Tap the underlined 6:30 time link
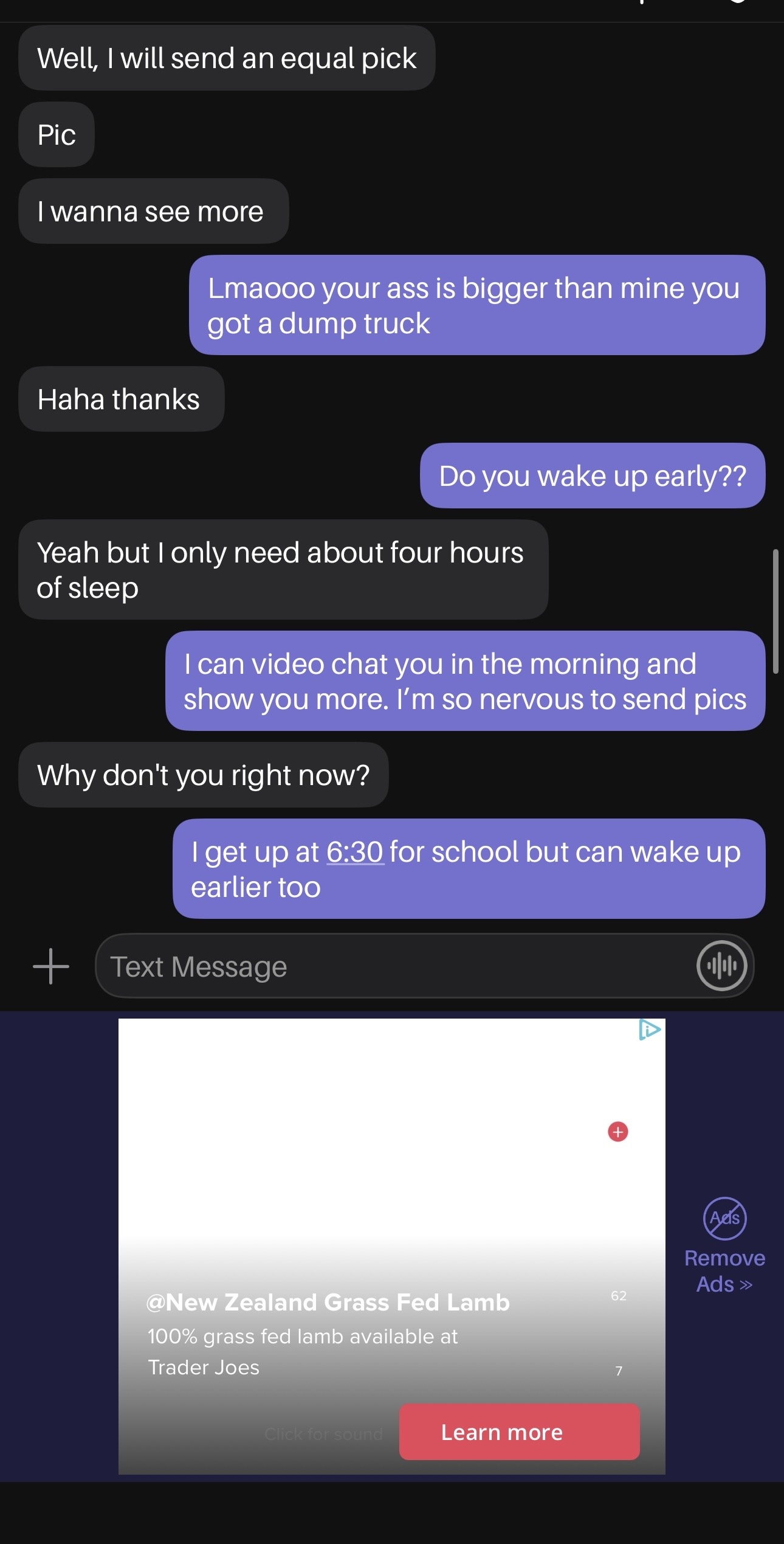The height and width of the screenshot is (1544, 784). pyautogui.click(x=355, y=852)
